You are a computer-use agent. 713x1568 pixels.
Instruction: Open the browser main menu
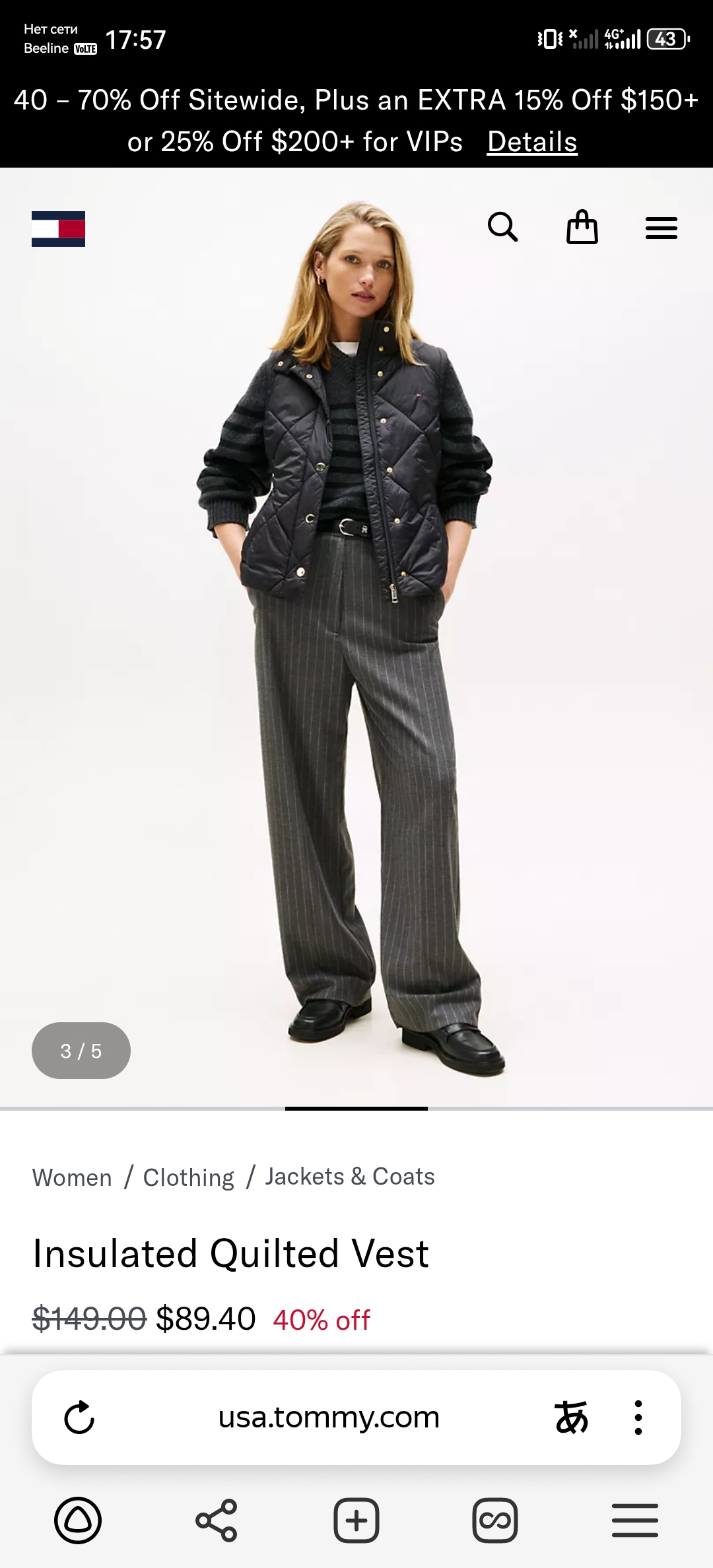click(634, 1520)
